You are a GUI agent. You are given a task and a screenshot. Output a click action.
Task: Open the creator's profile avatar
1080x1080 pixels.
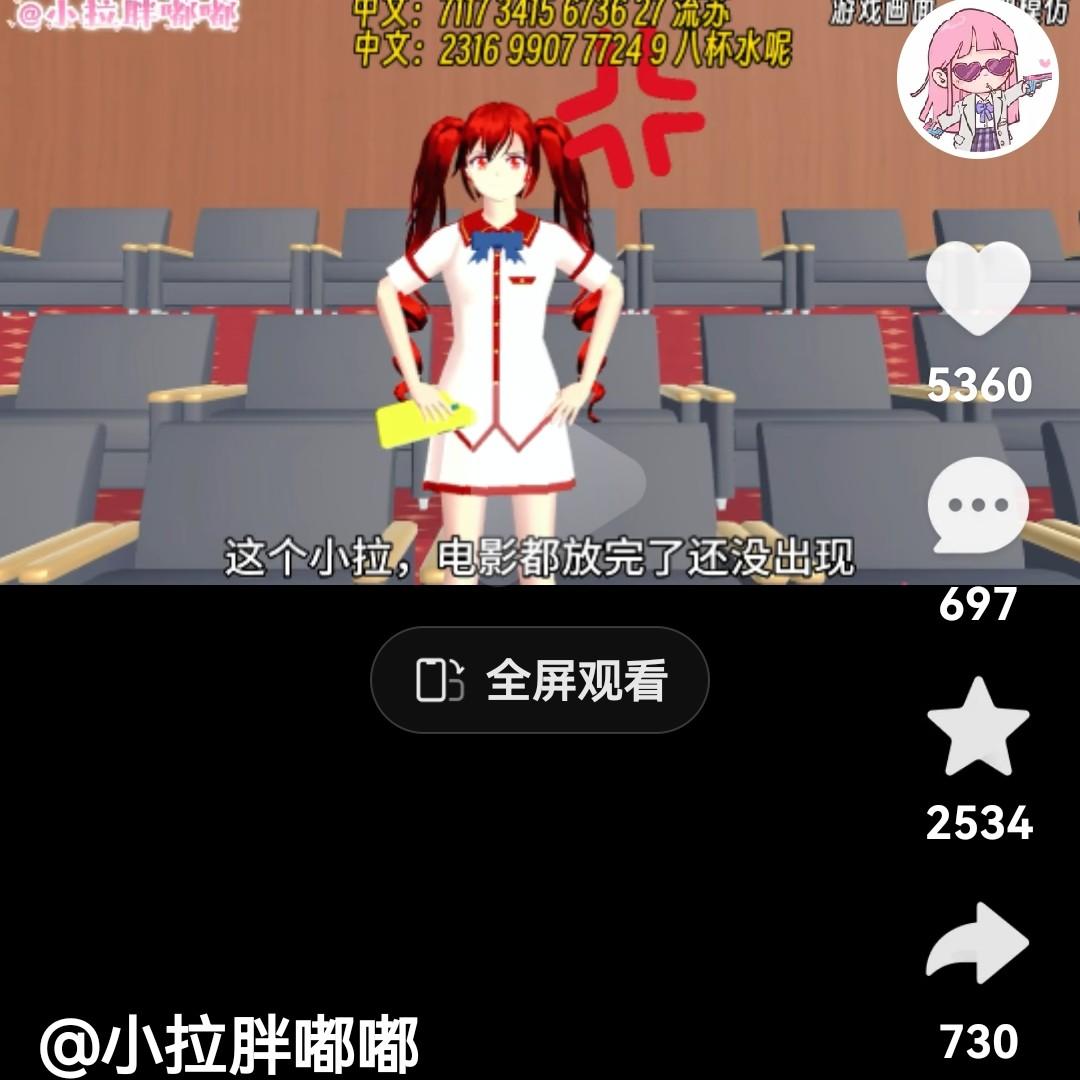(977, 78)
